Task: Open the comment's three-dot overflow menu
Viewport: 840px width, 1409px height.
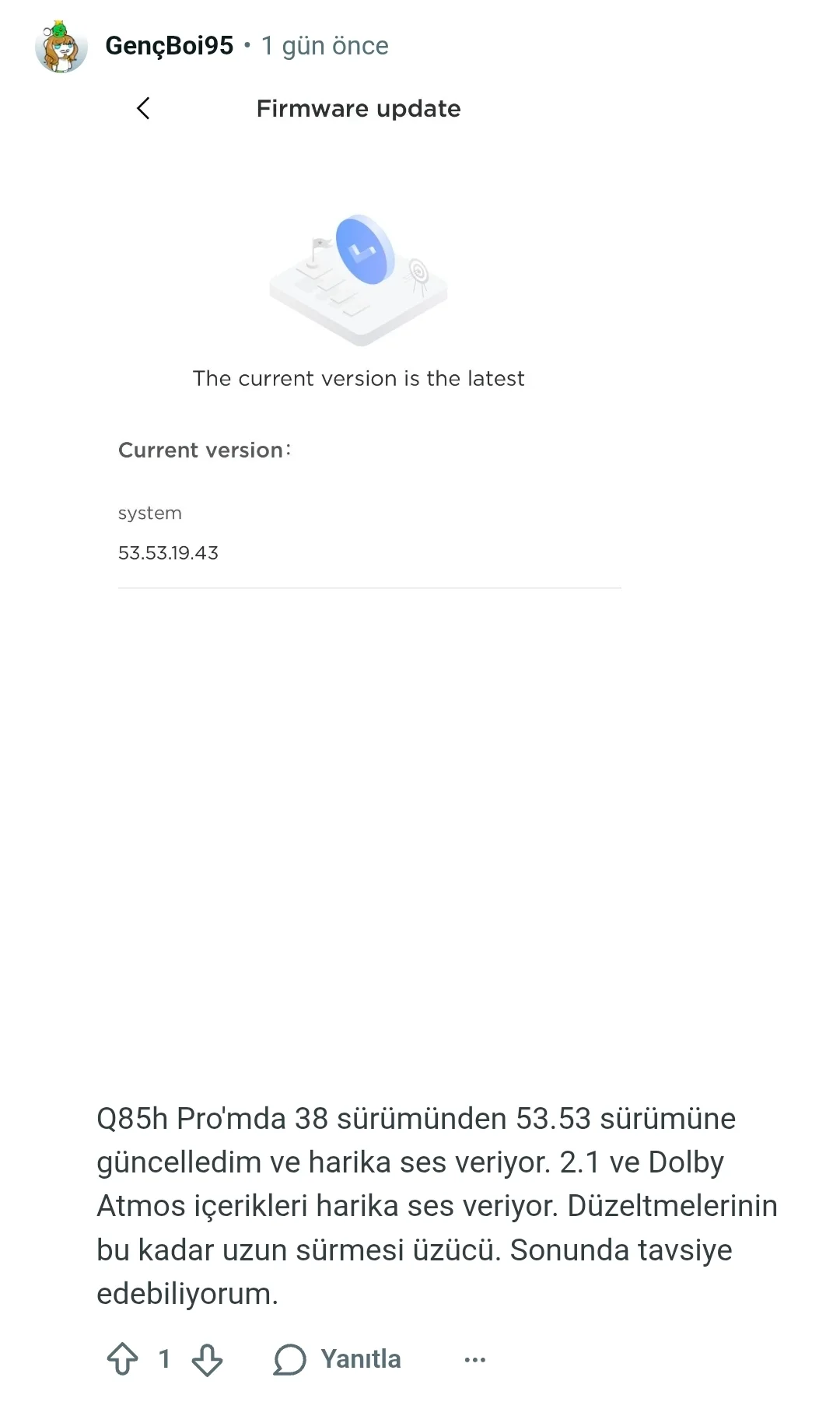Action: pos(474,1359)
